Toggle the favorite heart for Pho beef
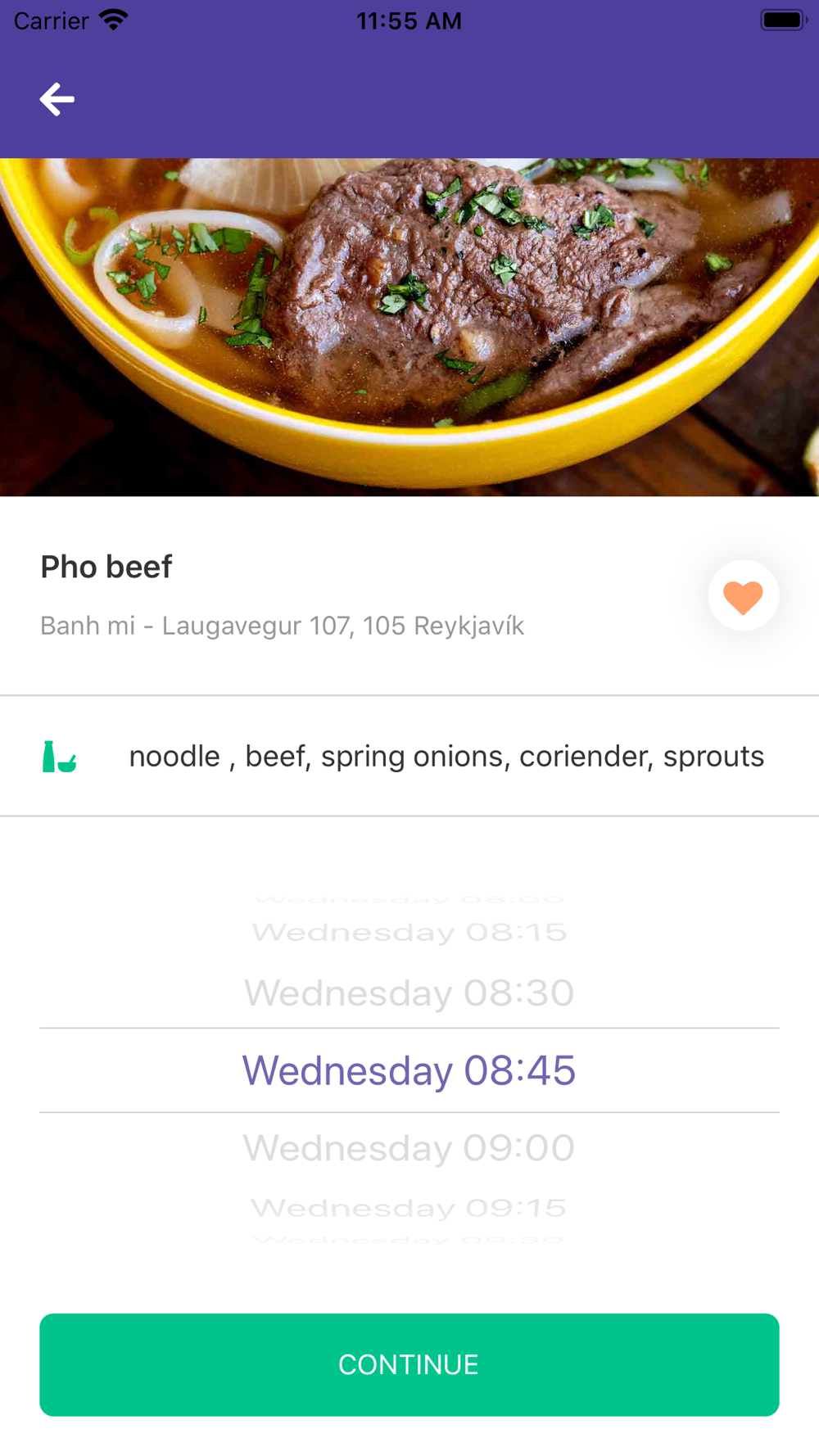Image resolution: width=819 pixels, height=1456 pixels. click(x=743, y=596)
